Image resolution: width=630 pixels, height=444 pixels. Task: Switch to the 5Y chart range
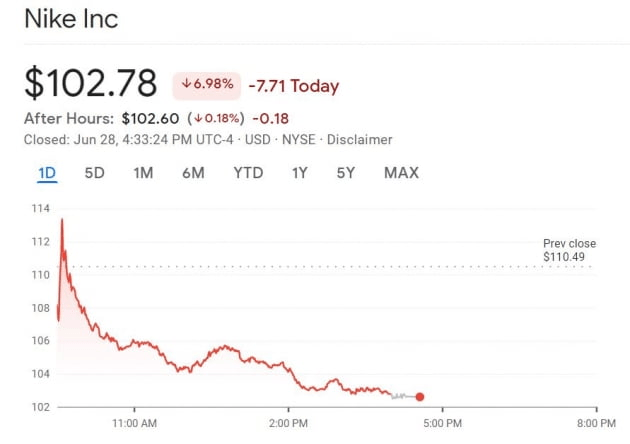pos(345,173)
